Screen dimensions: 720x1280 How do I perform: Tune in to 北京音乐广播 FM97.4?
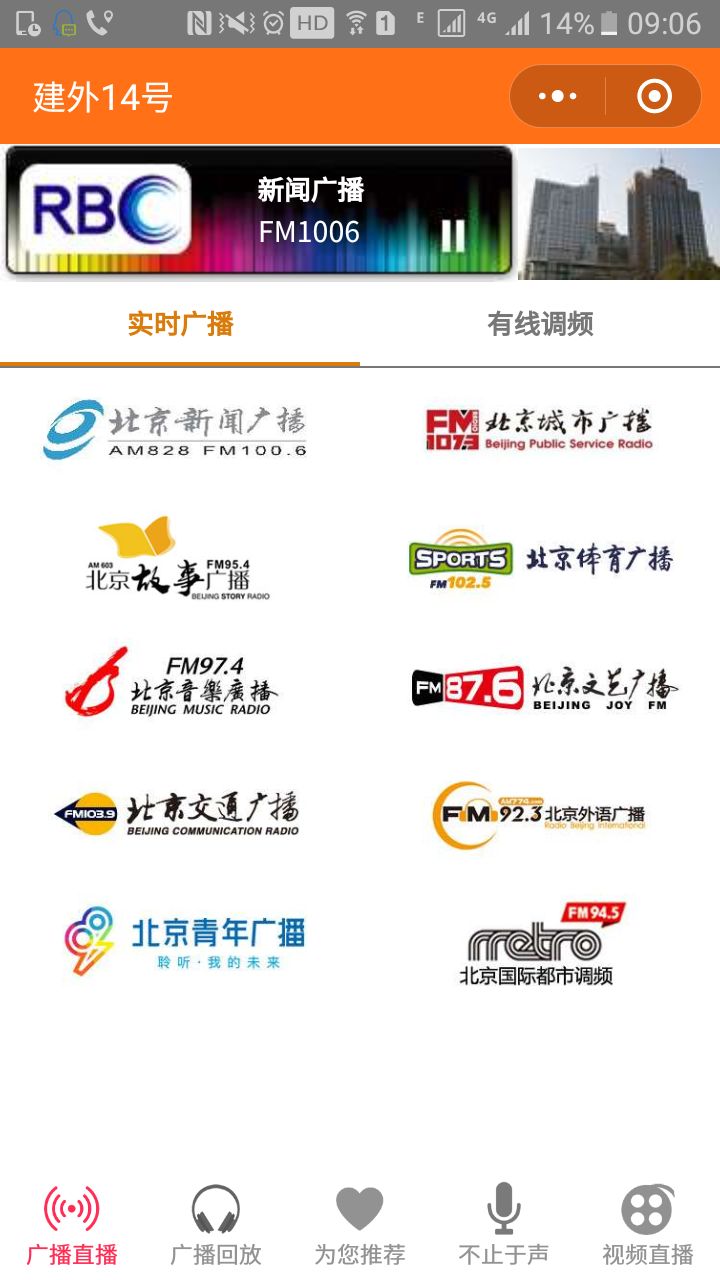coord(170,683)
